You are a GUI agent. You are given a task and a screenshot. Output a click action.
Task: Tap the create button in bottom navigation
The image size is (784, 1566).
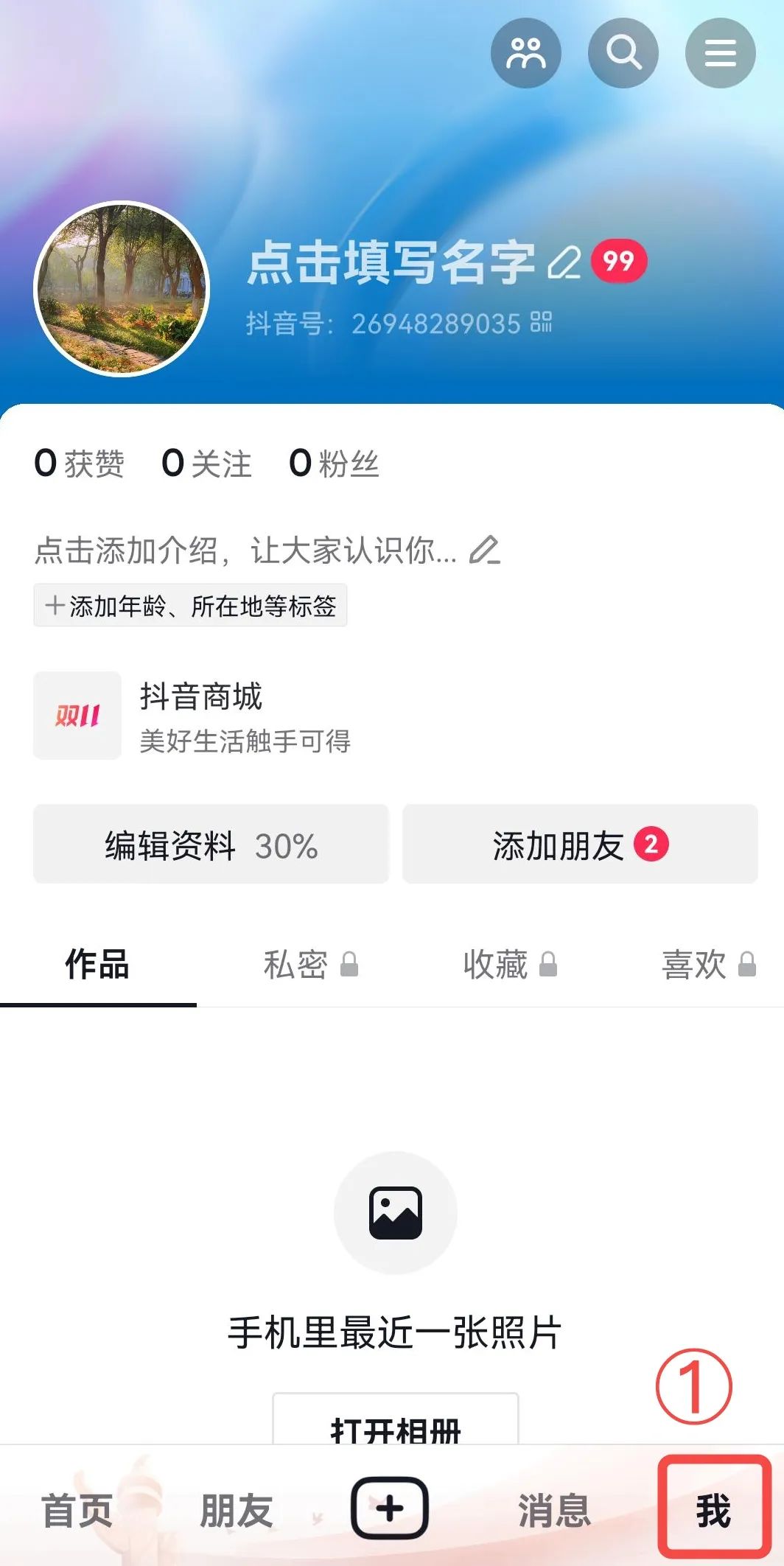[x=390, y=1506]
